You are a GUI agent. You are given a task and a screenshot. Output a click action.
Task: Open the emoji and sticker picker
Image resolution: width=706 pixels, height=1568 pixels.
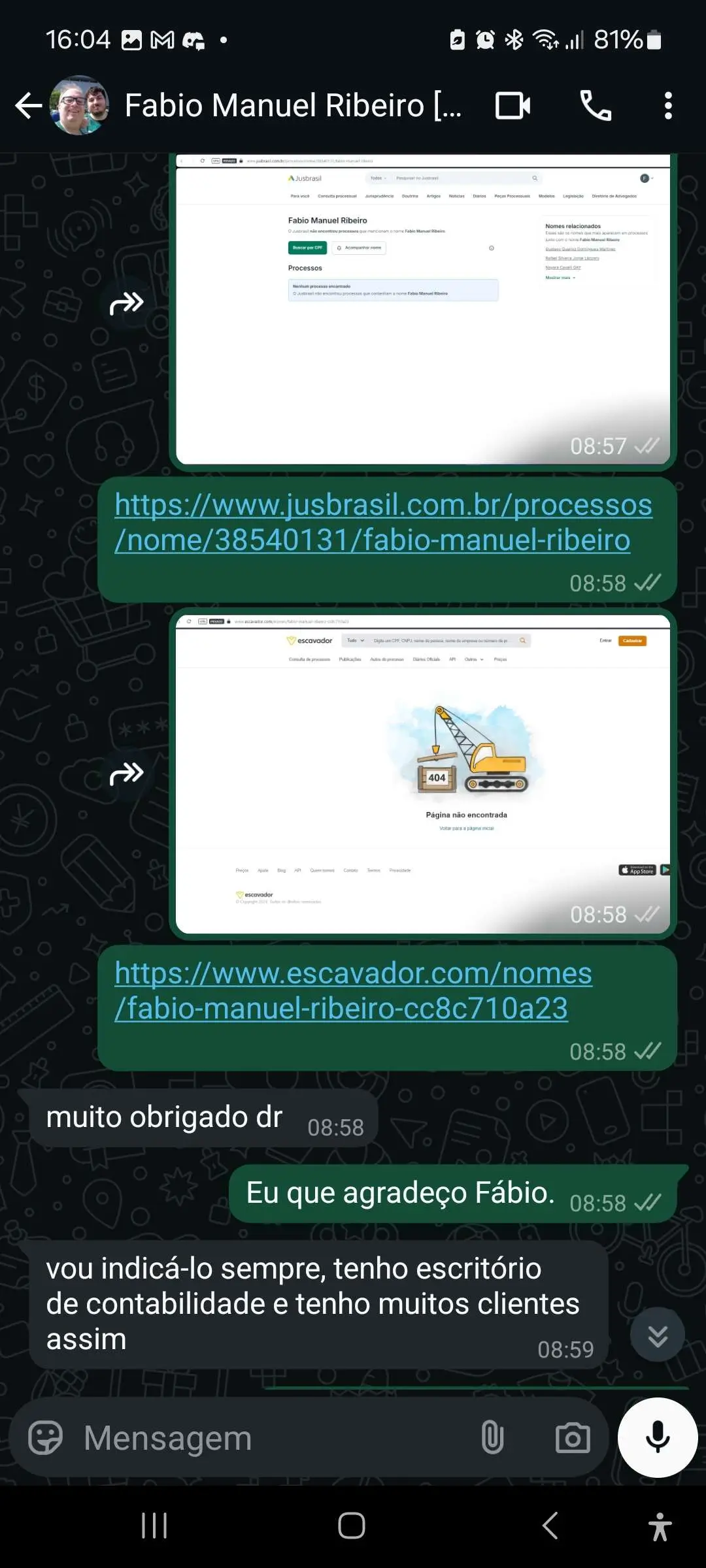[x=45, y=1438]
